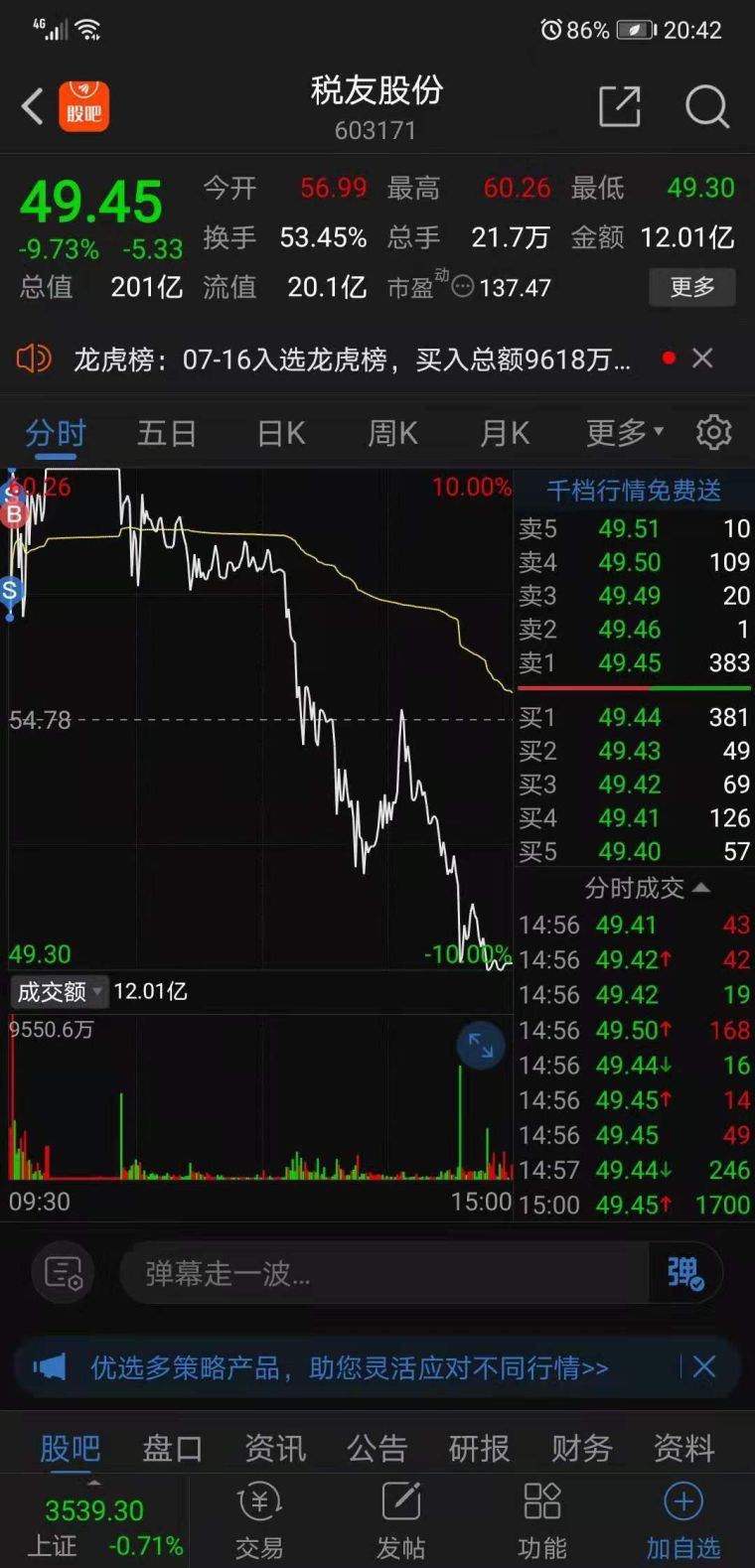Image resolution: width=755 pixels, height=1568 pixels.
Task: Type in the 弹幕走一波 input field
Action: click(x=382, y=1273)
